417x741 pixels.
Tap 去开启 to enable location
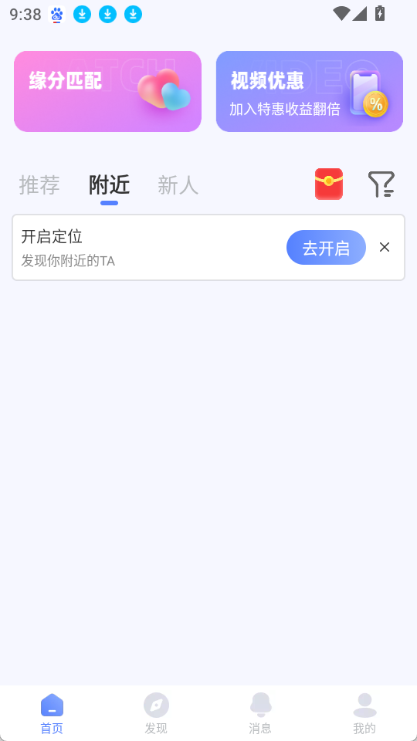point(326,248)
